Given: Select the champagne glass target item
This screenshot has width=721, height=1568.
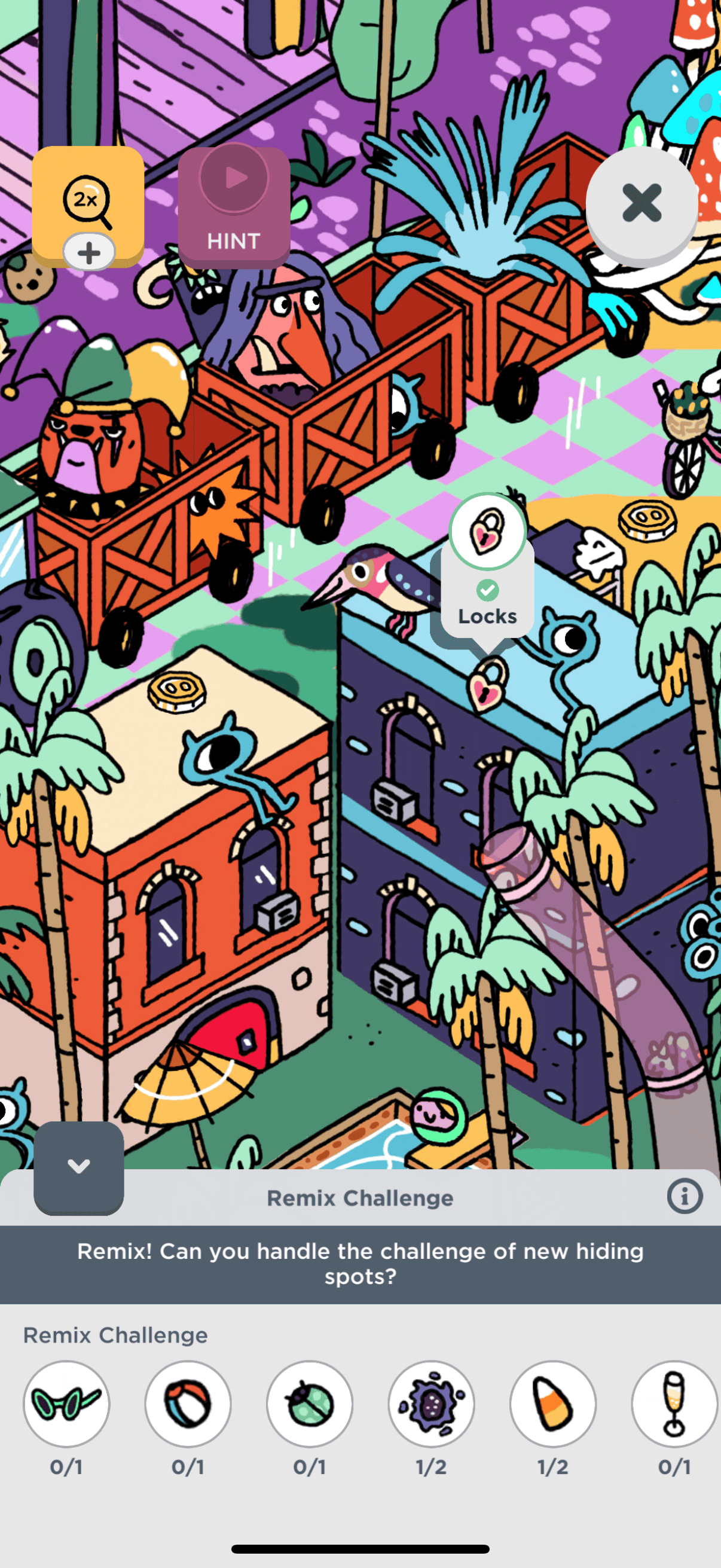Looking at the screenshot, I should tap(674, 1403).
